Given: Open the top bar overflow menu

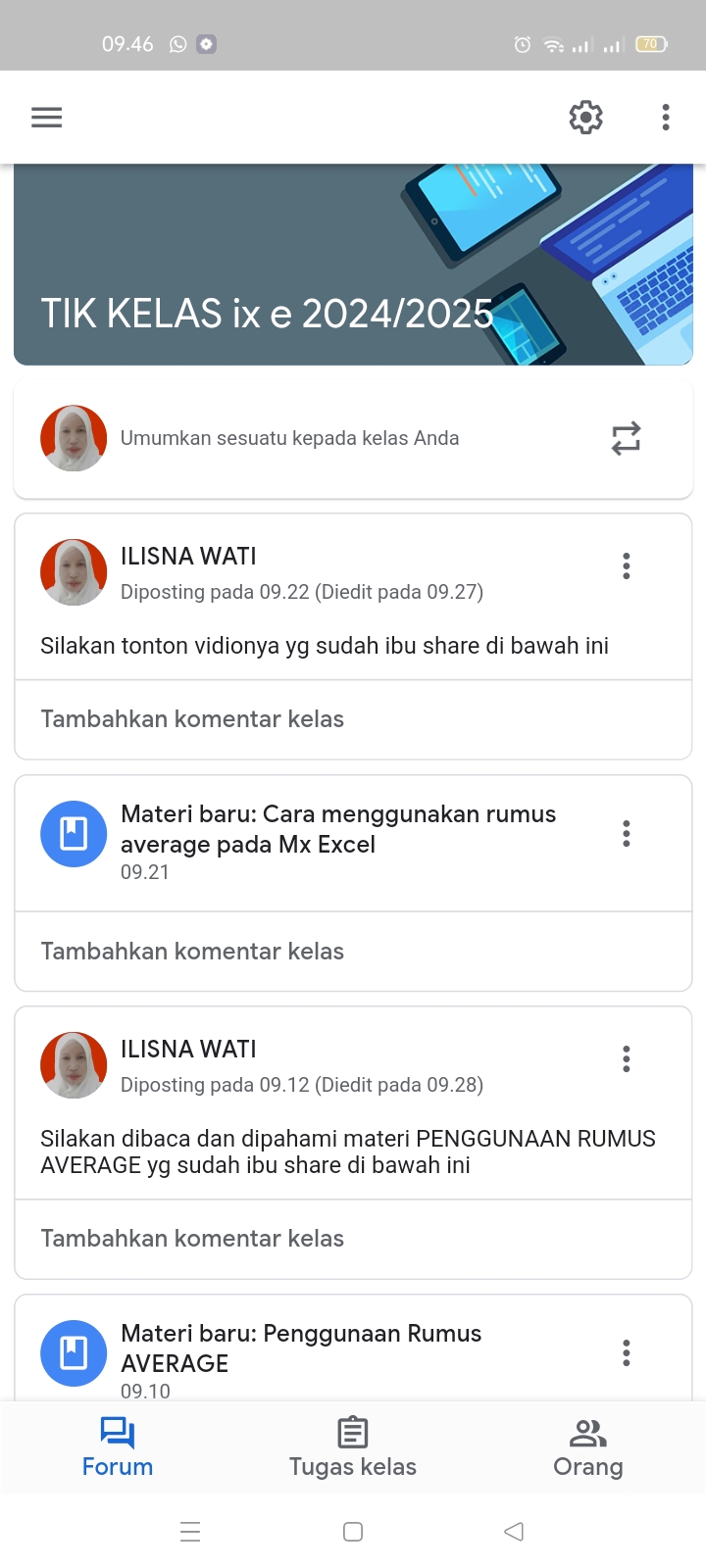Looking at the screenshot, I should pyautogui.click(x=666, y=118).
